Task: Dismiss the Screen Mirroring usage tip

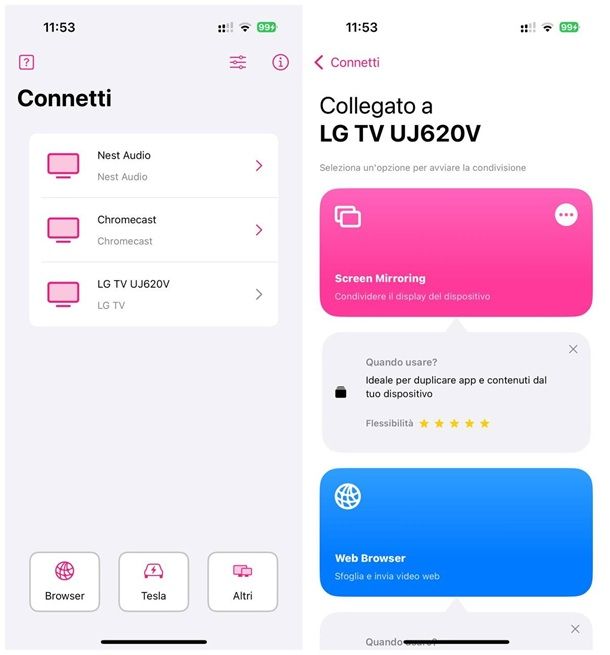Action: (573, 349)
